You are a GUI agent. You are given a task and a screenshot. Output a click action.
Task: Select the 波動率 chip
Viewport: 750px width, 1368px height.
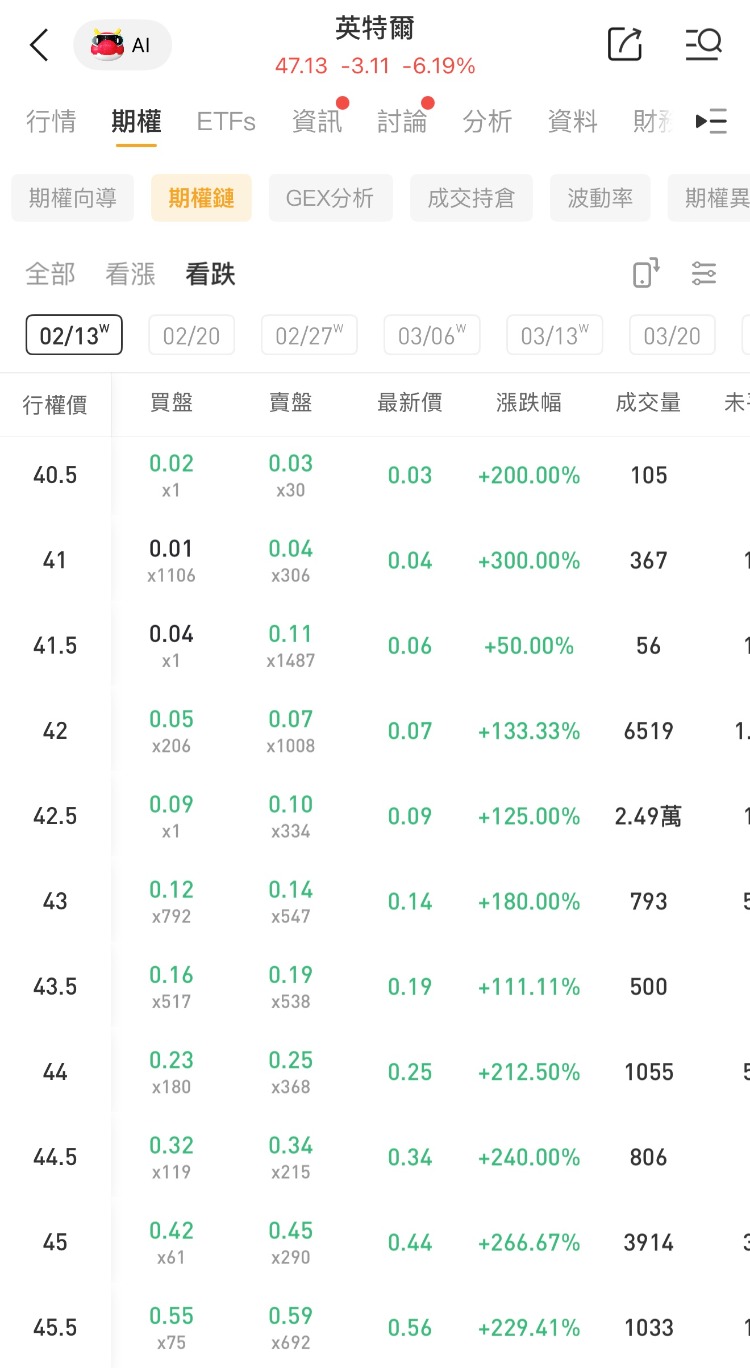click(600, 198)
